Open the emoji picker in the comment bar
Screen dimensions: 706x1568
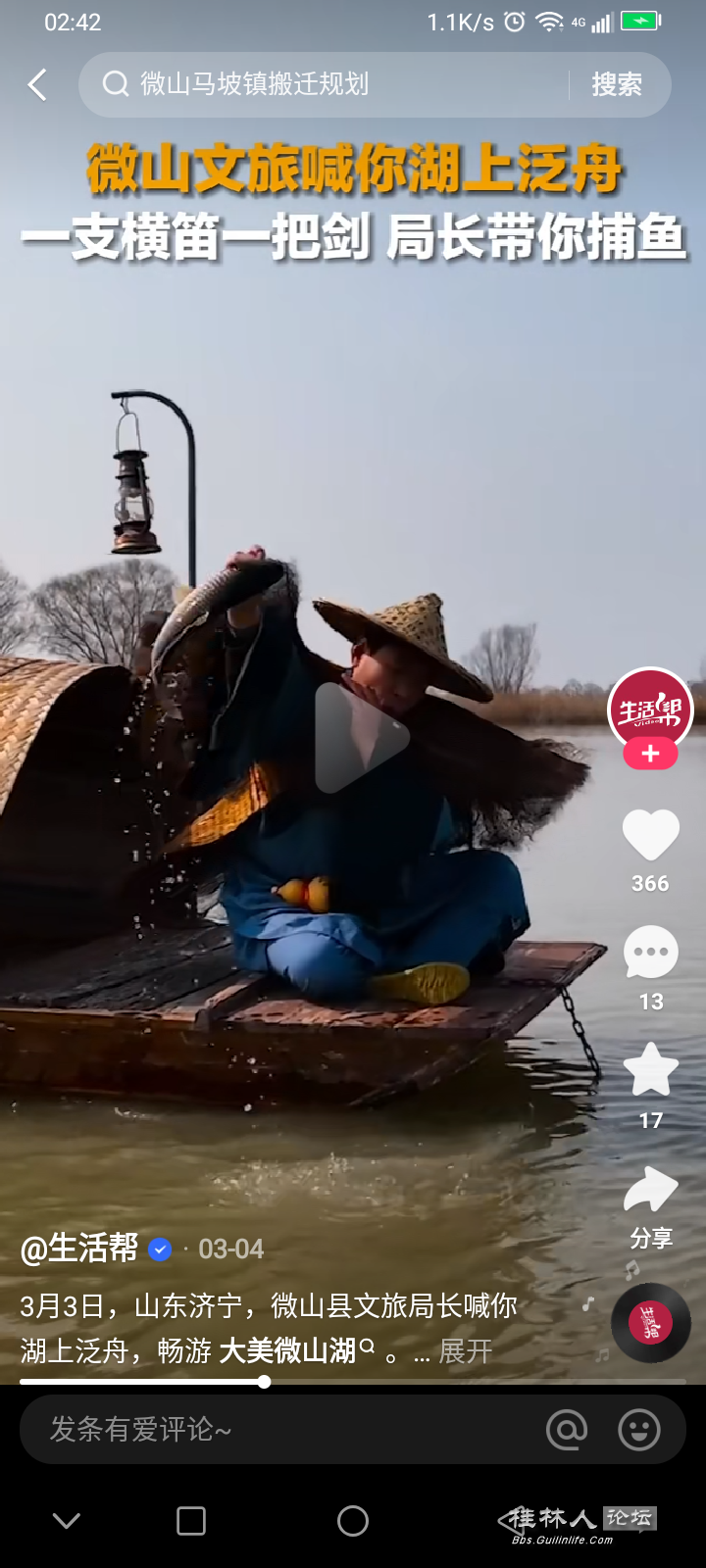point(639,1430)
